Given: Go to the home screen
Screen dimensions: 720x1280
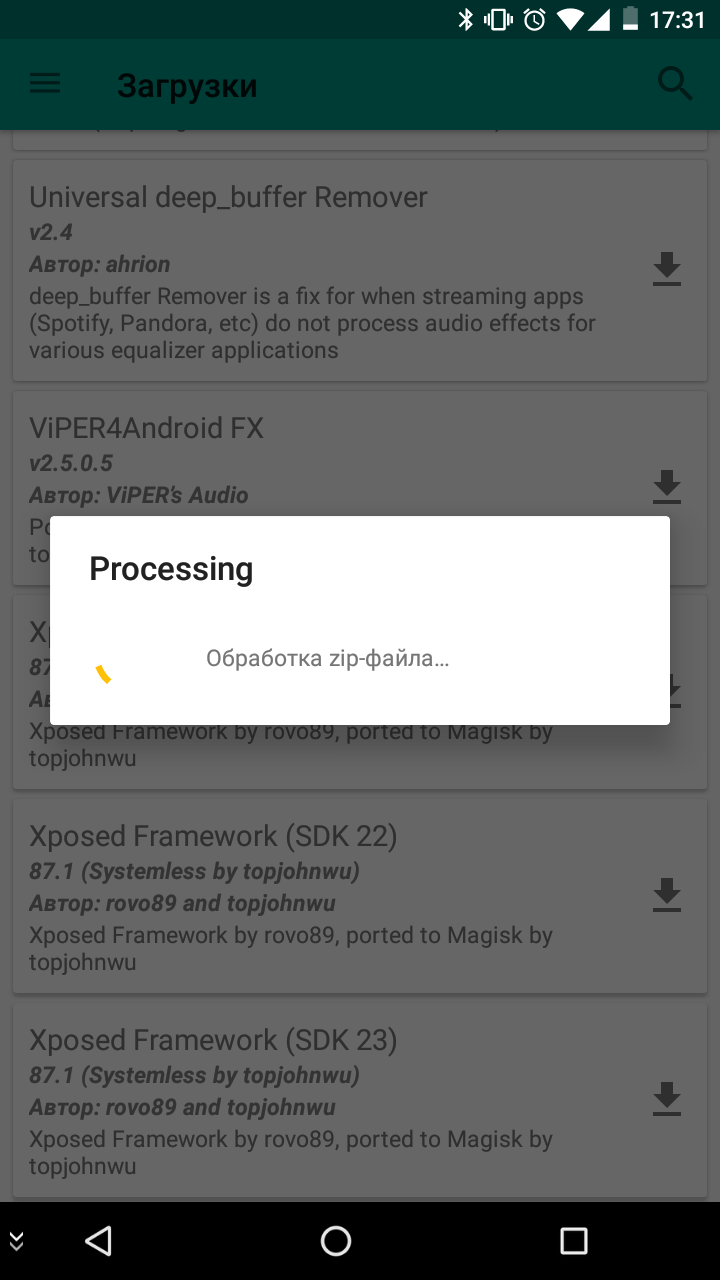Looking at the screenshot, I should click(x=336, y=1241).
